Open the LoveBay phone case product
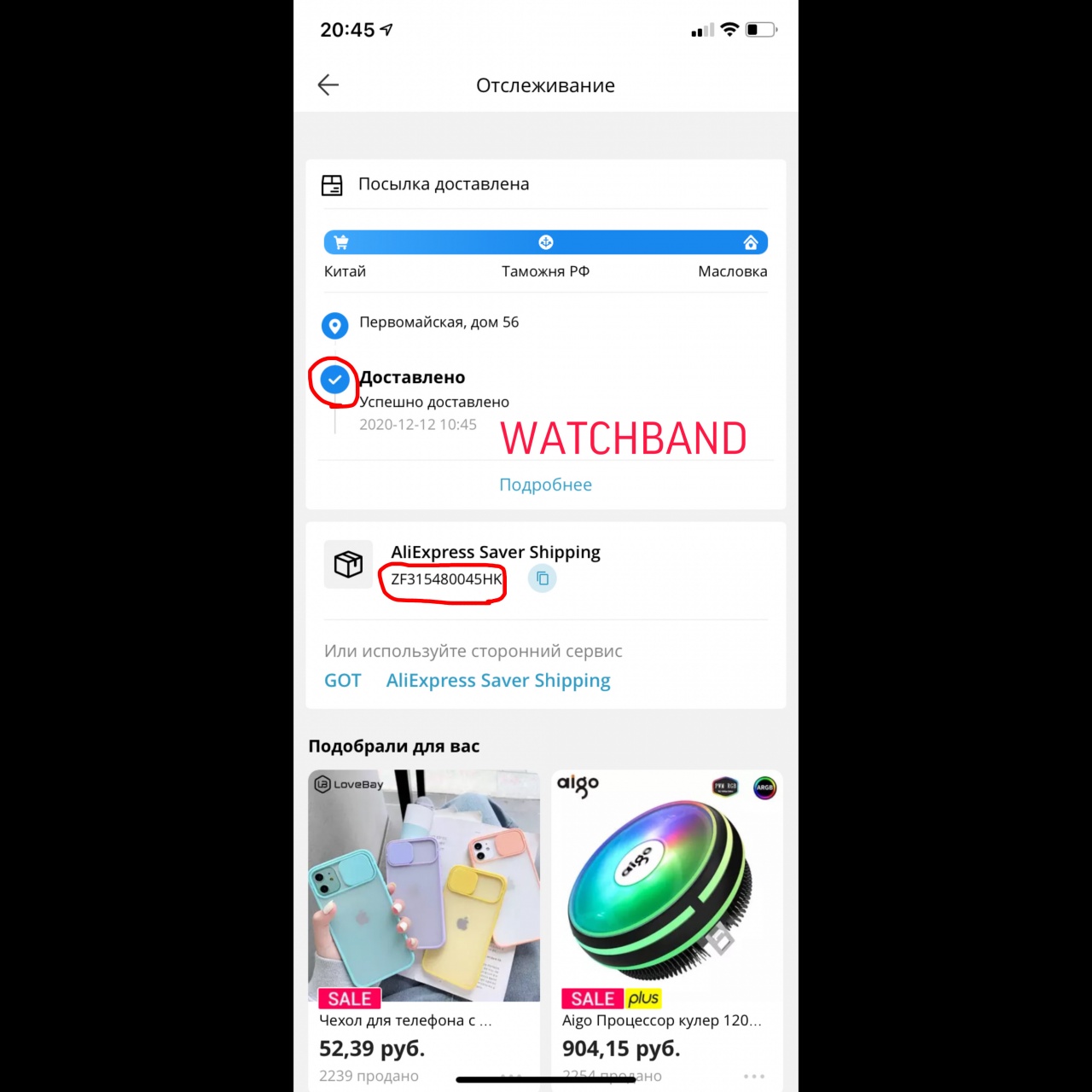 (x=424, y=887)
